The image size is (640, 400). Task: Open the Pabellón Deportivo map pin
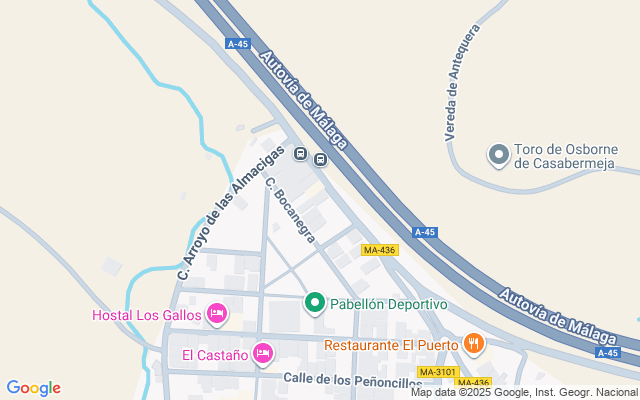point(315,302)
